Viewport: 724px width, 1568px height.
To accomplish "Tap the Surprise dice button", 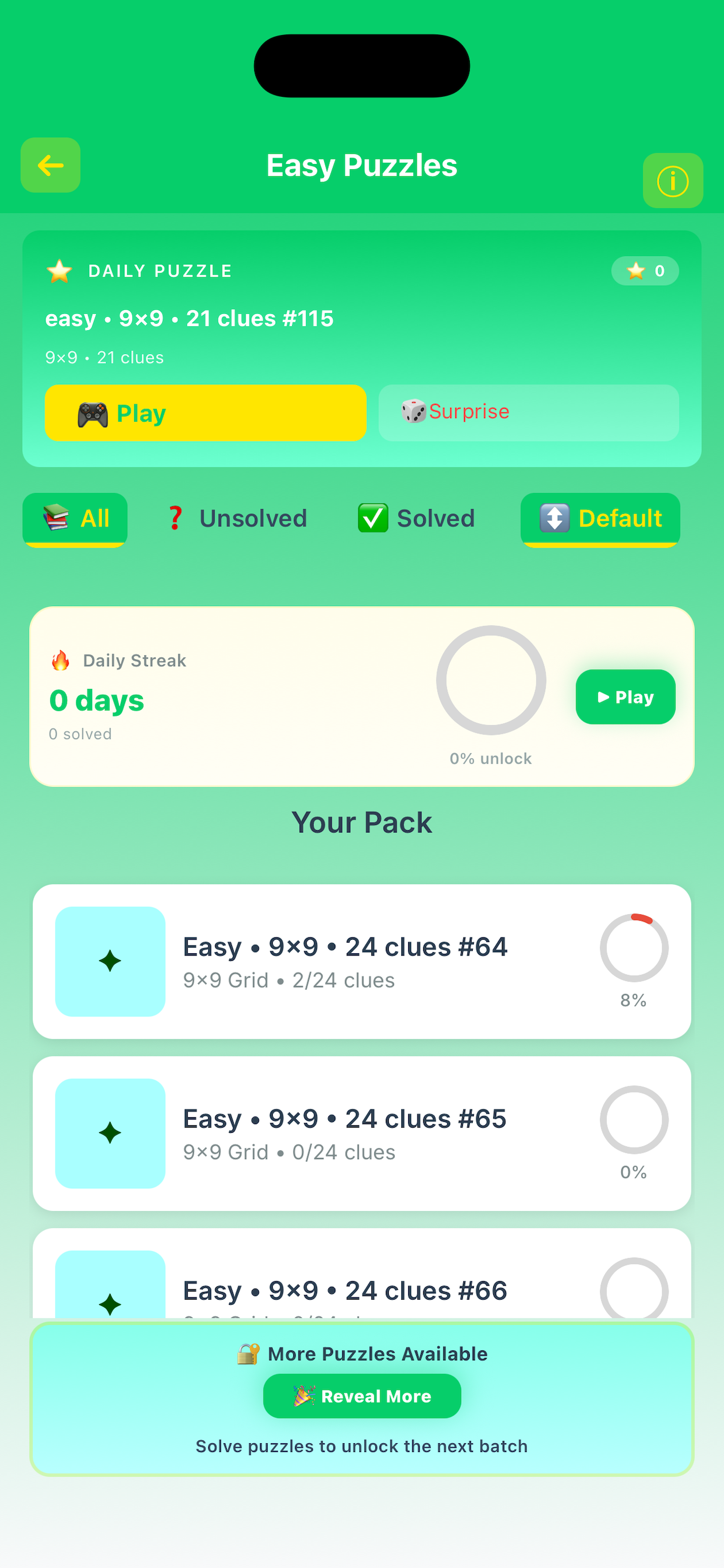I will click(528, 412).
